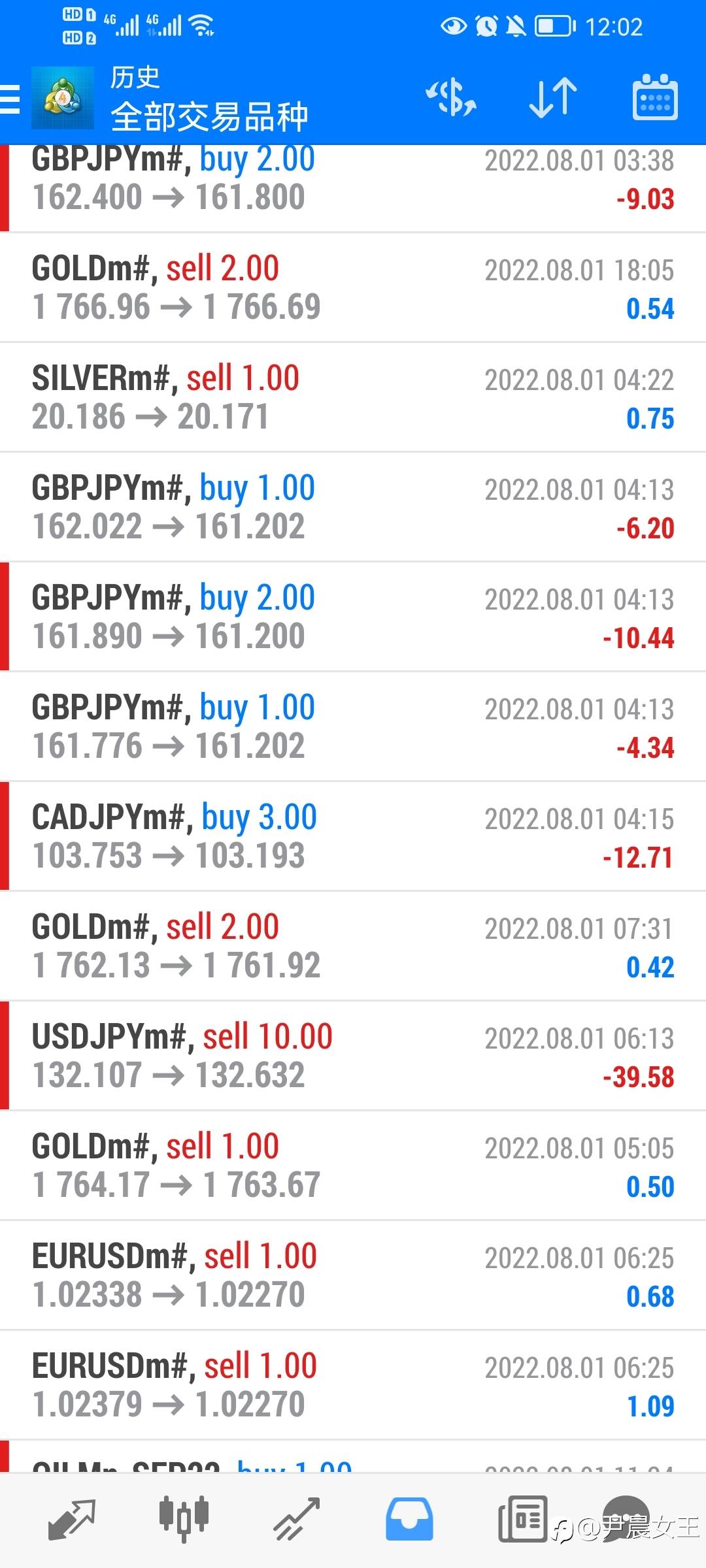
Task: Open the GOLDm# sell trade closed 05:05
Action: coord(353,1166)
